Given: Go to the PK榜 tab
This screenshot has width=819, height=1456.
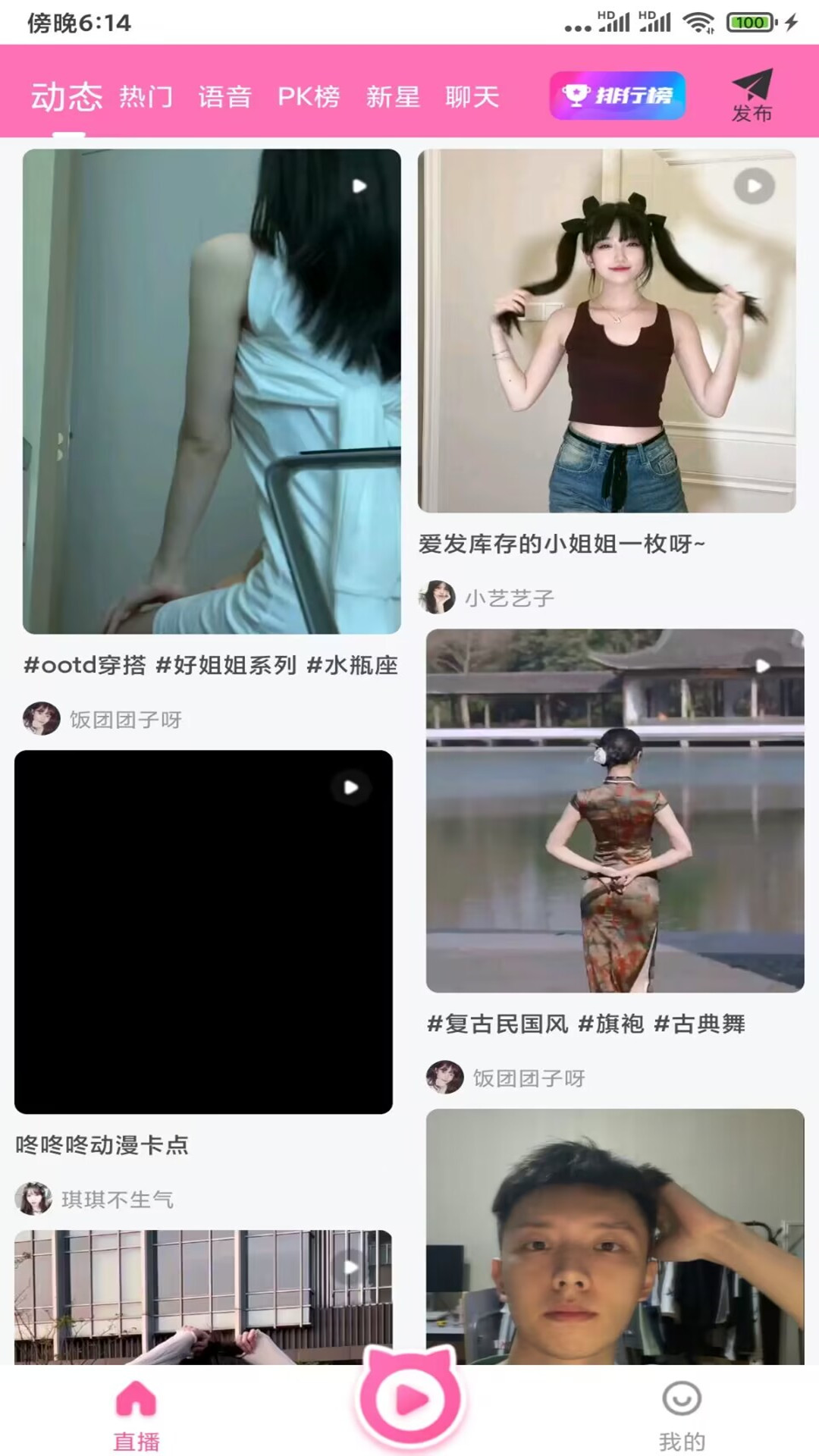Looking at the screenshot, I should [x=309, y=97].
